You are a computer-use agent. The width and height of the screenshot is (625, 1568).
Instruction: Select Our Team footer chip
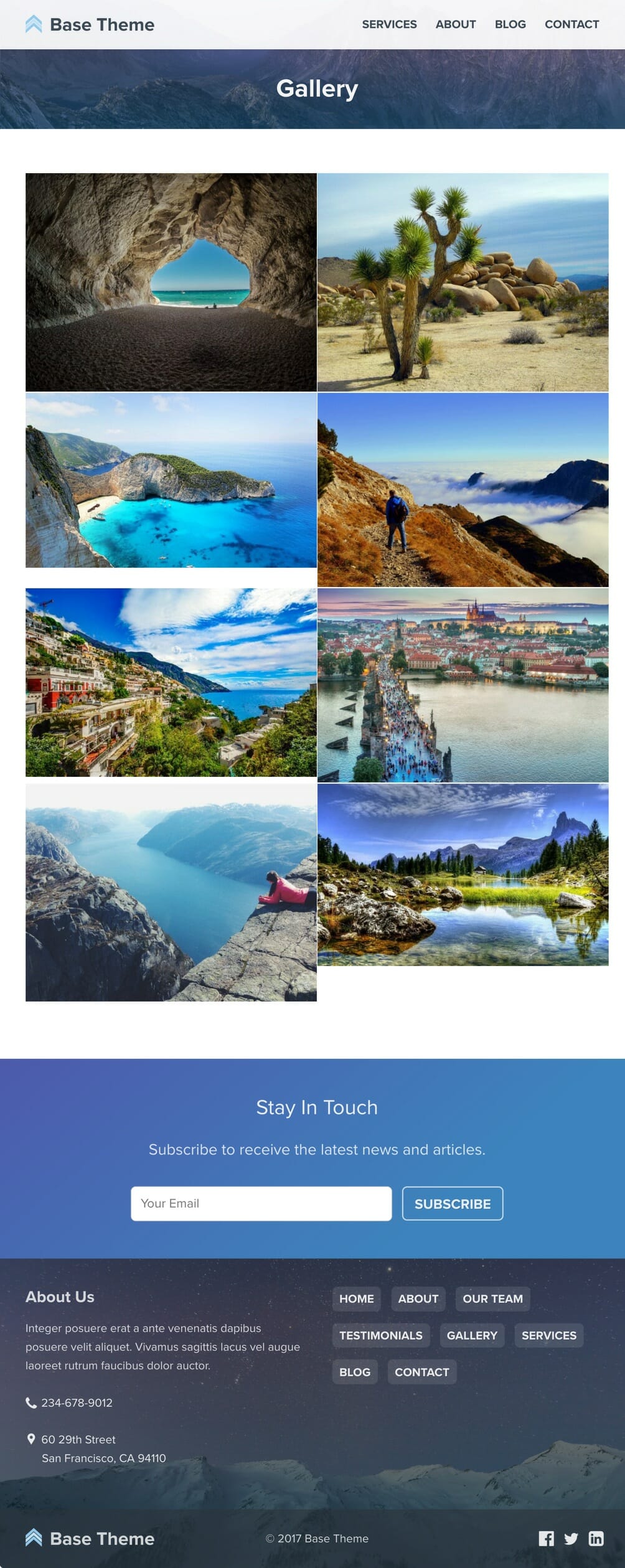coord(492,1298)
